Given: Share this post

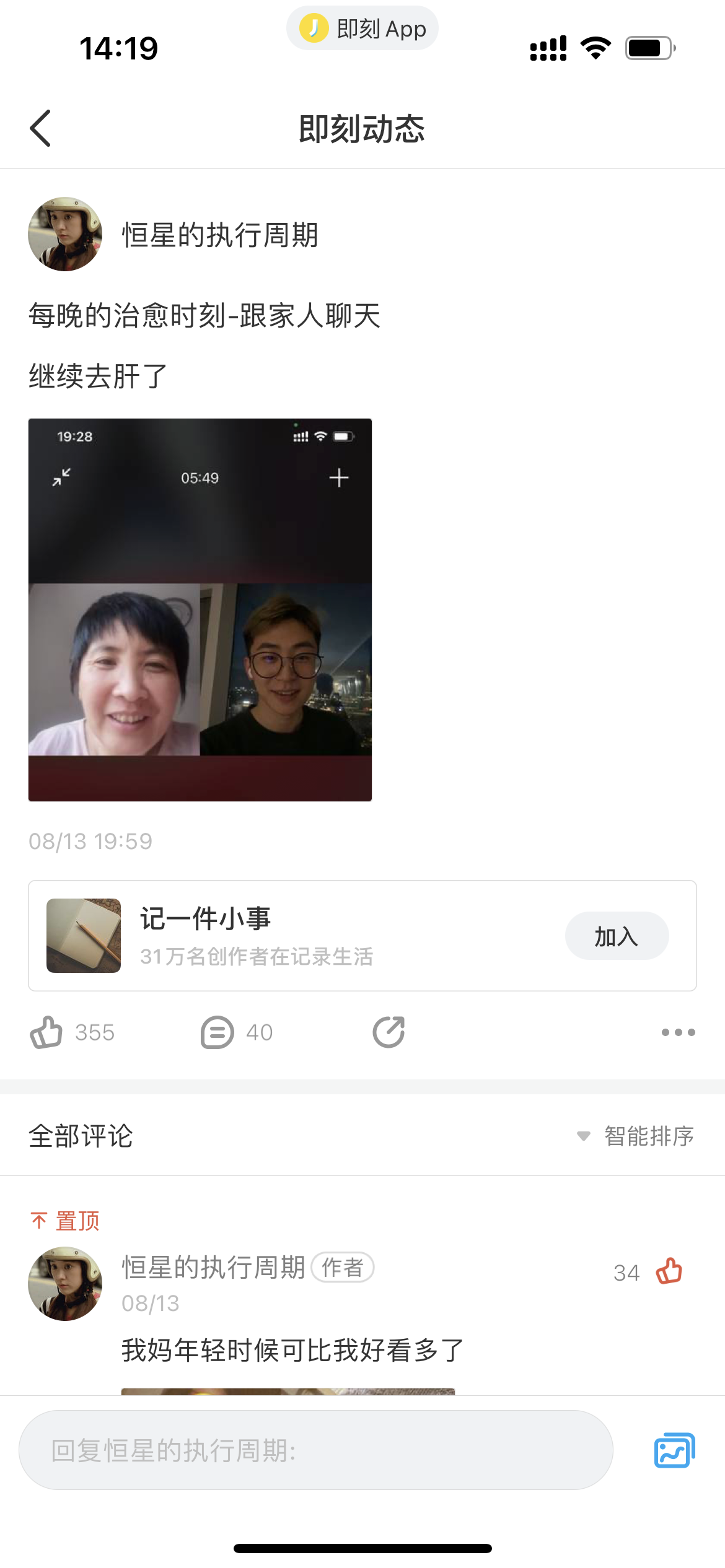Looking at the screenshot, I should [389, 1032].
